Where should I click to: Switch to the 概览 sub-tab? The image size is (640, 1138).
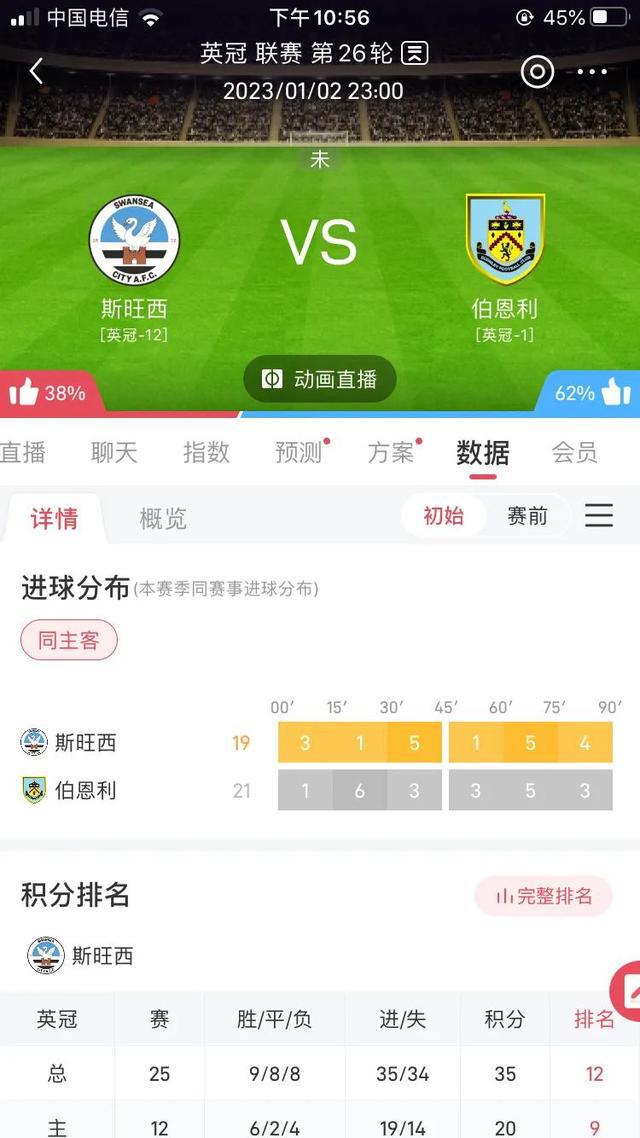162,519
